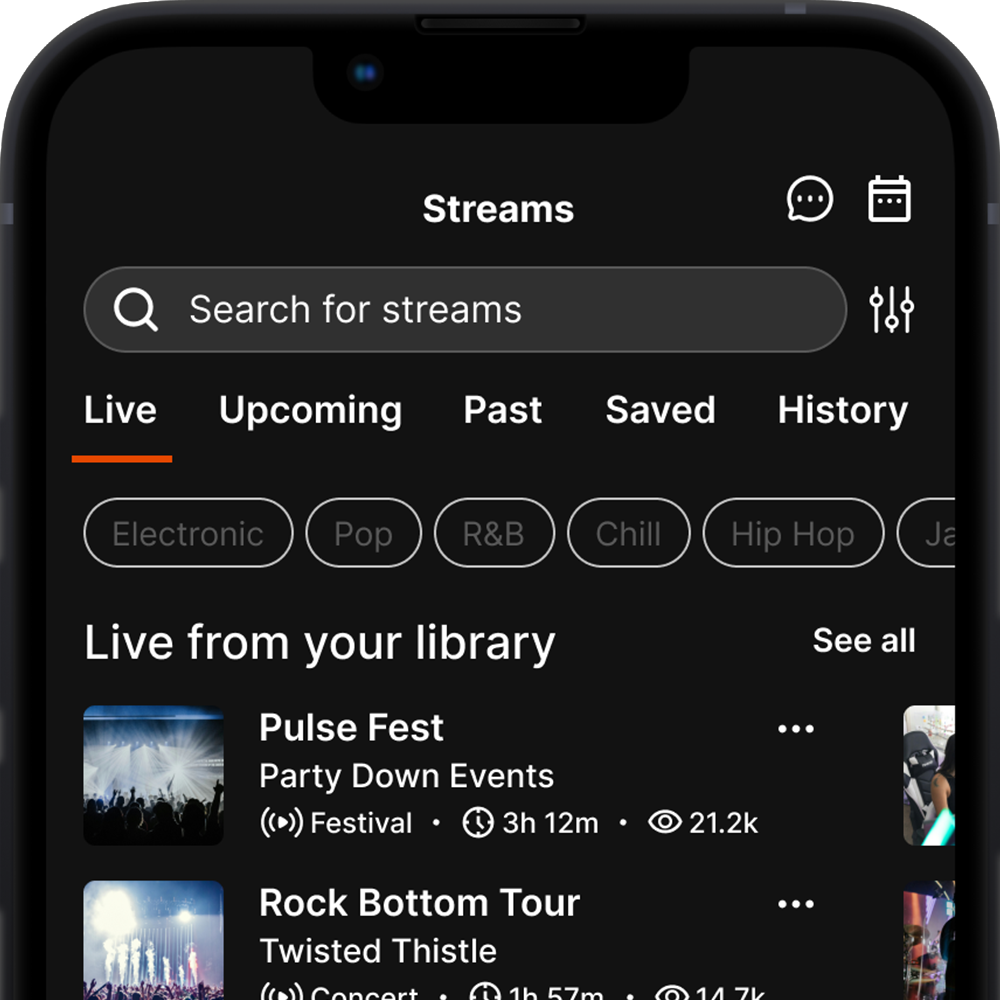Filter by the Electronic genre chip

188,534
